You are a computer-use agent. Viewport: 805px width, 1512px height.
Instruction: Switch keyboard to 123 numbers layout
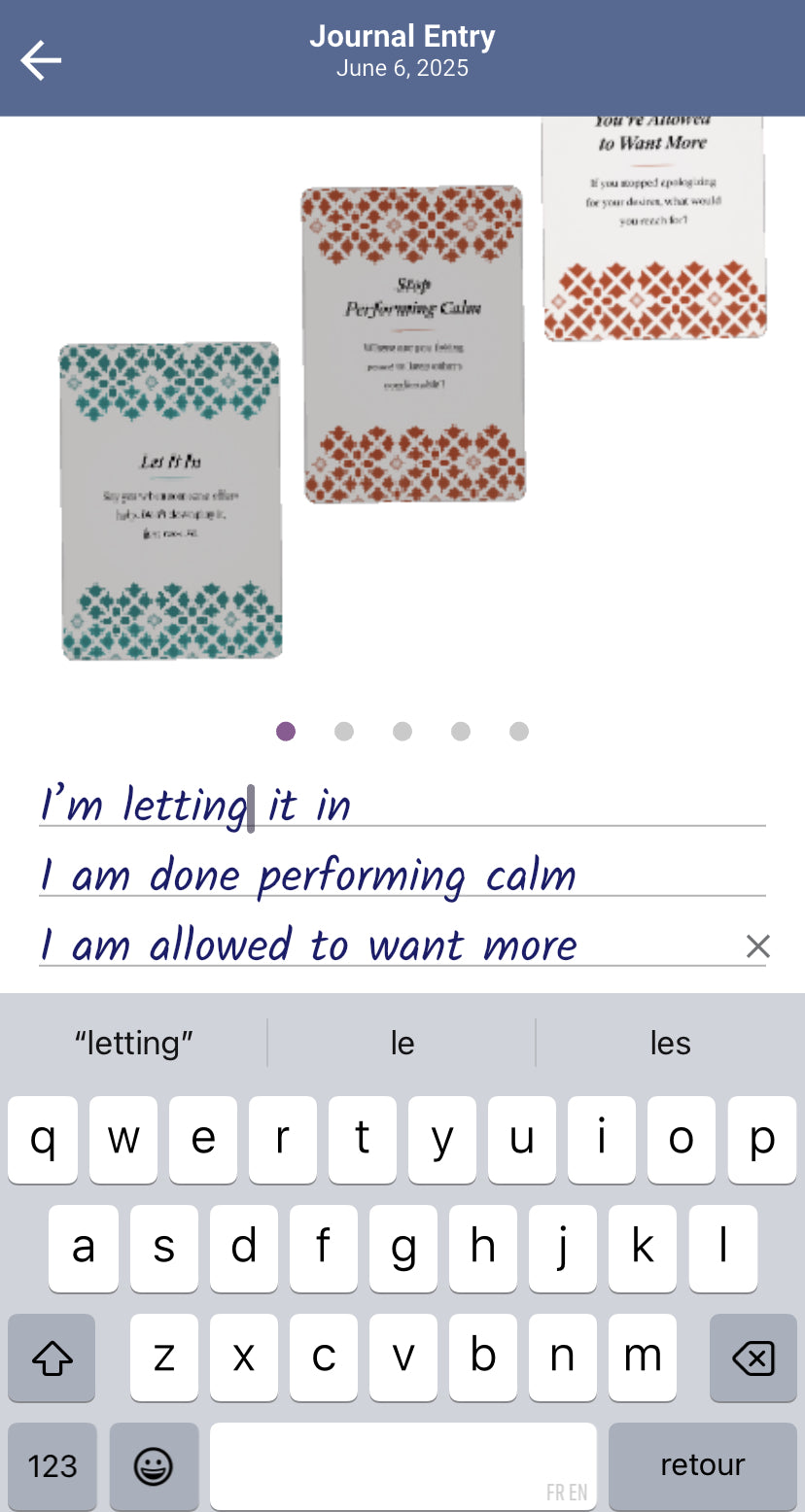(x=52, y=1465)
